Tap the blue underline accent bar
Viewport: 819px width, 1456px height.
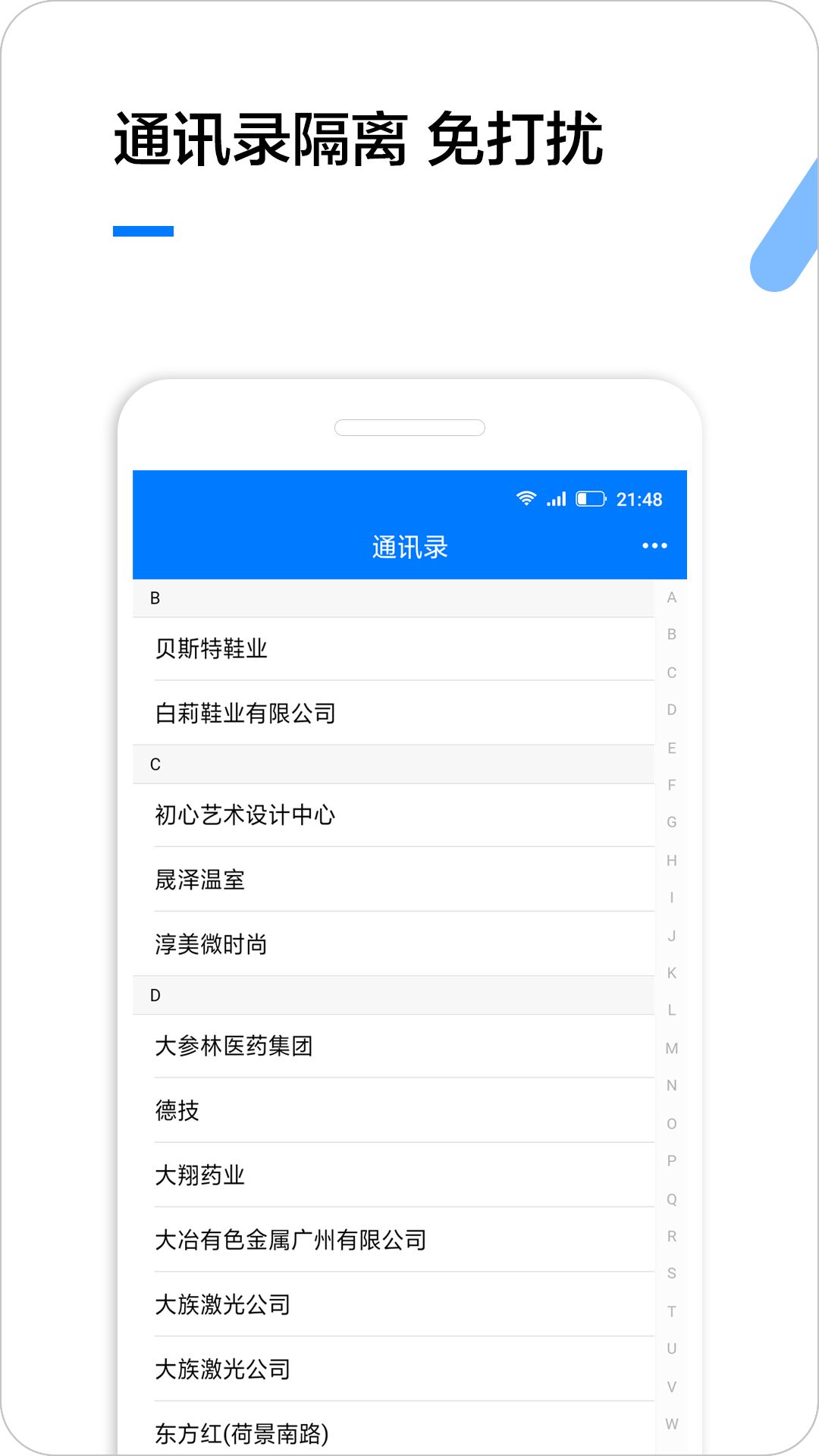pos(143,230)
